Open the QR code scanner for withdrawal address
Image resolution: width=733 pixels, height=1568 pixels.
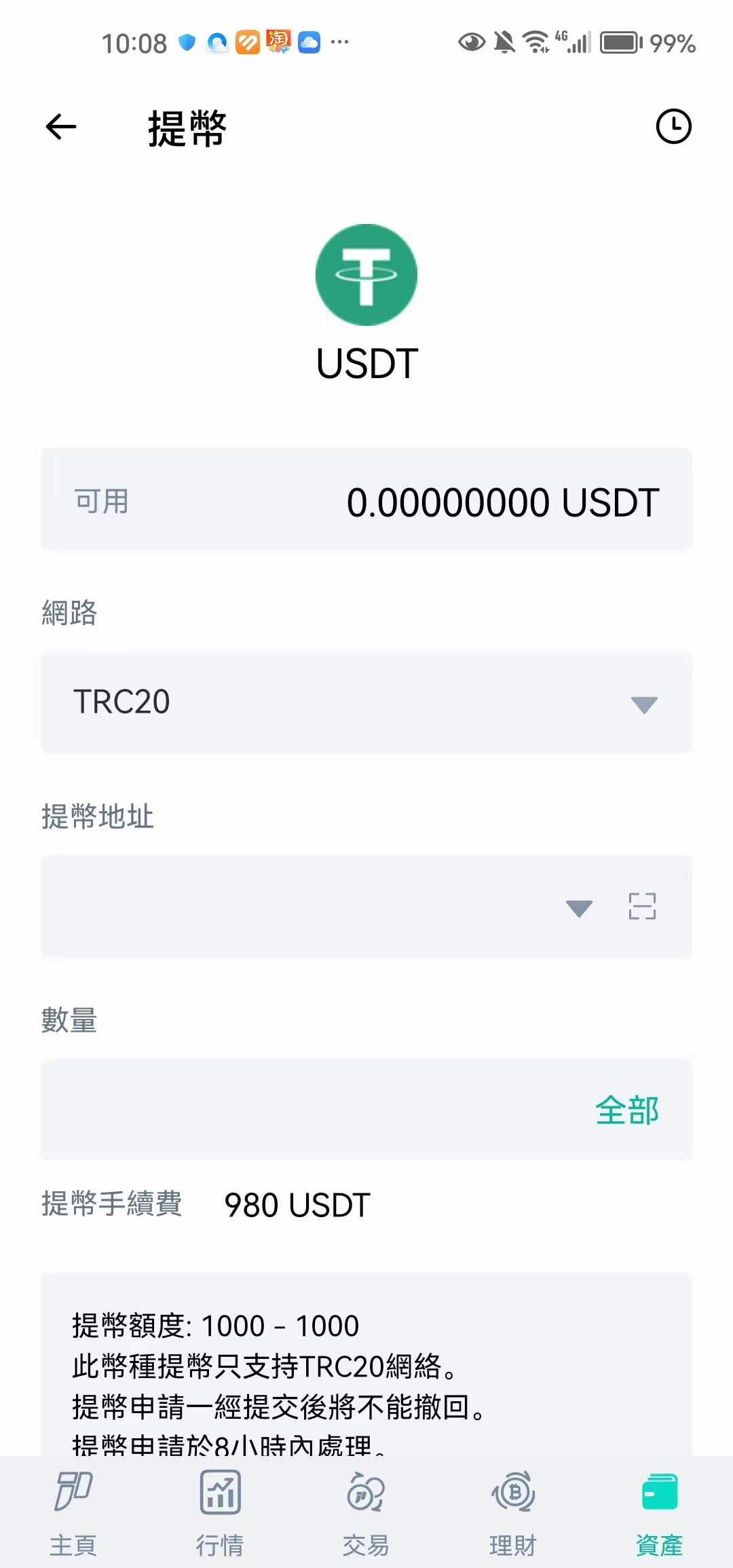coord(642,907)
